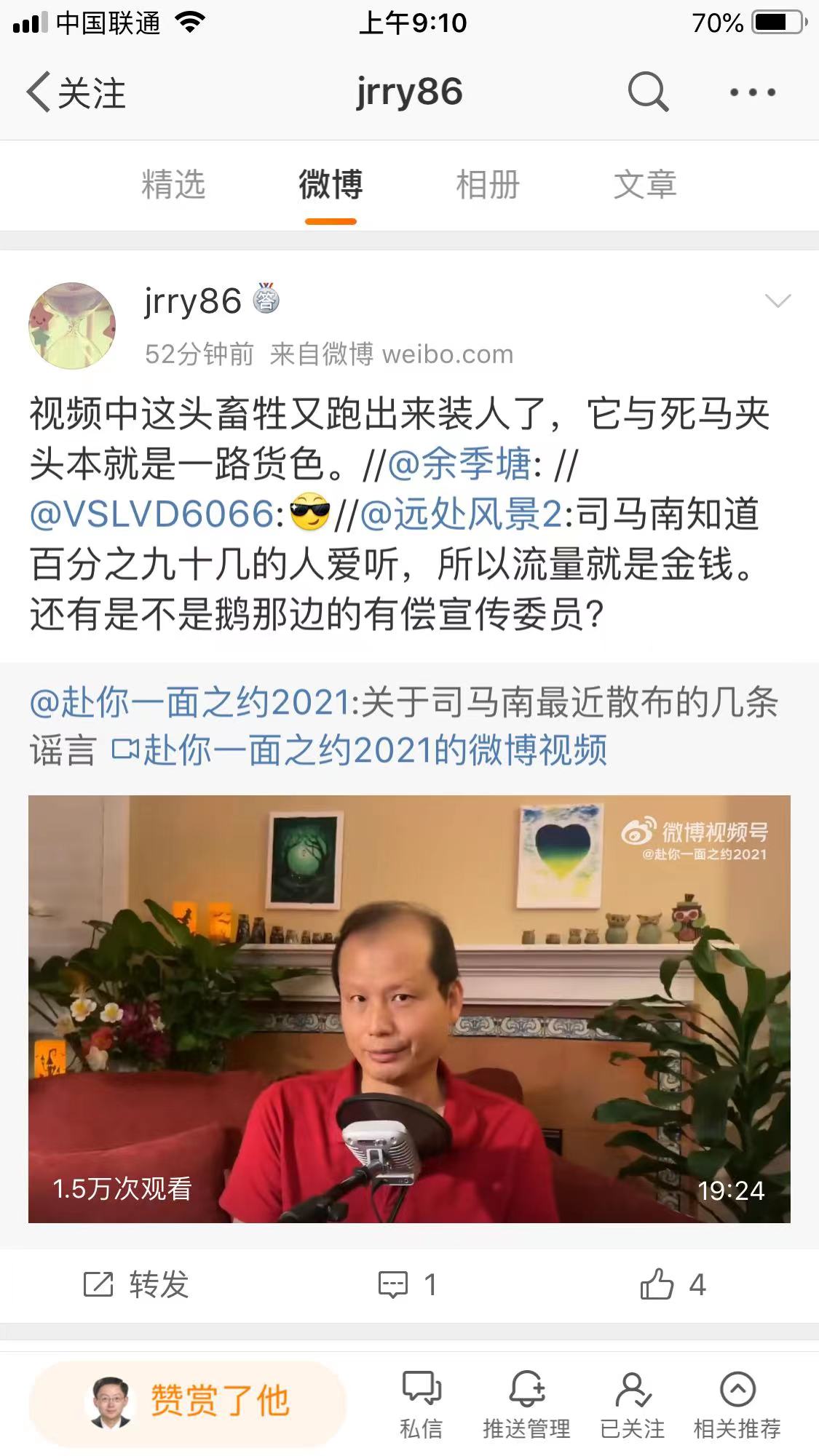The height and width of the screenshot is (1456, 819).
Task: Switch to the 文章 tab
Action: (645, 185)
